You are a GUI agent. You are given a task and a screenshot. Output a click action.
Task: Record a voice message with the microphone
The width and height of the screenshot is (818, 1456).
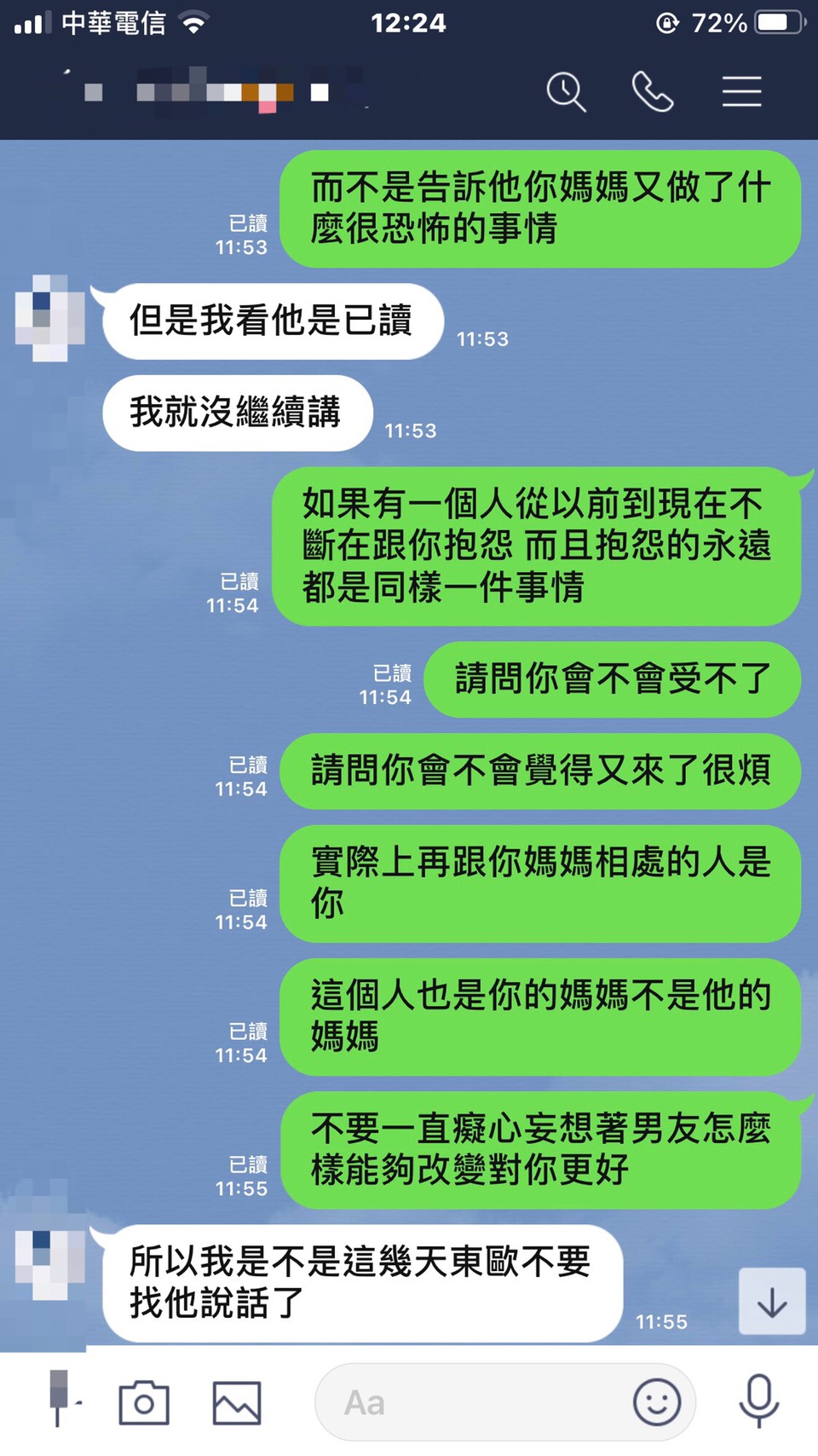pyautogui.click(x=758, y=1401)
